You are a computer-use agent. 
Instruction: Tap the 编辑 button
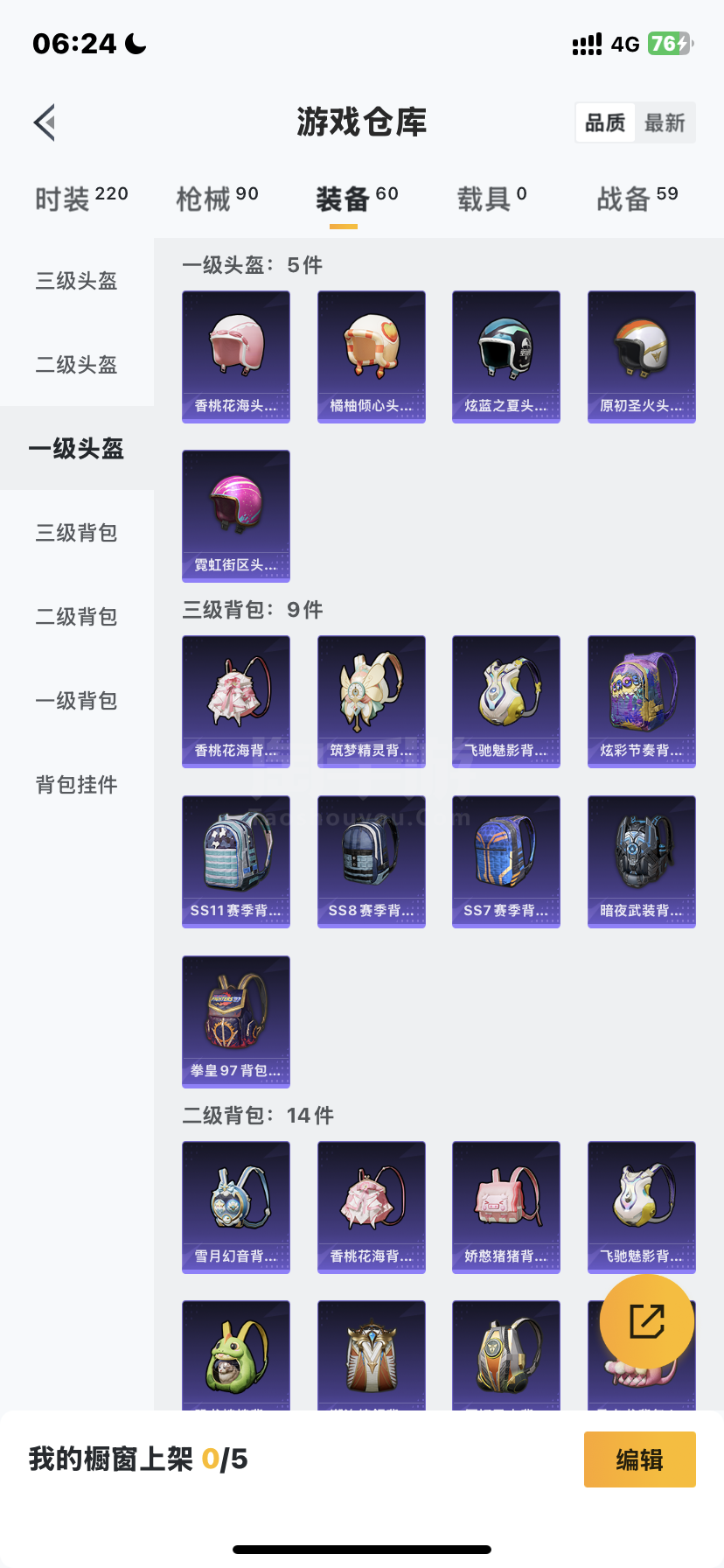click(x=640, y=1459)
